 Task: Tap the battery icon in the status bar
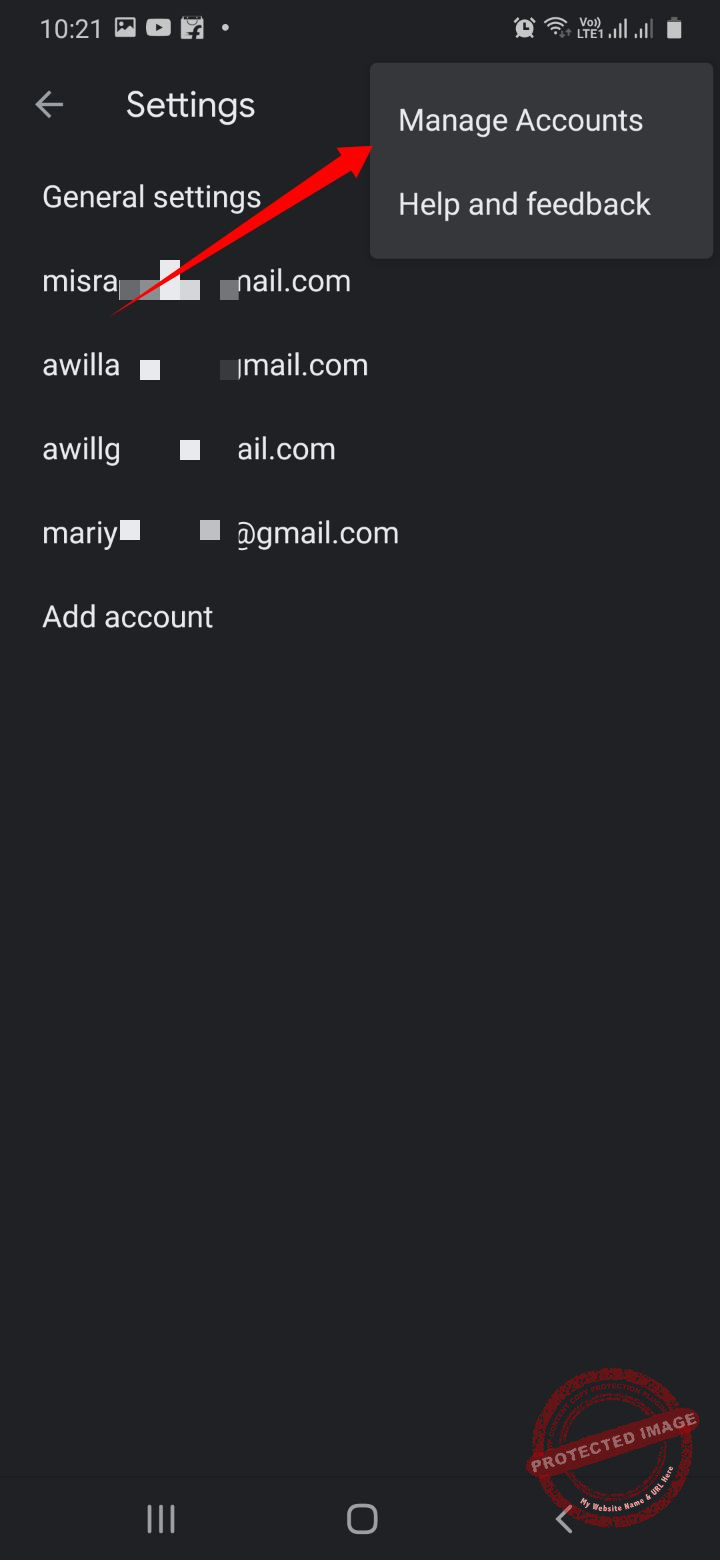point(675,27)
